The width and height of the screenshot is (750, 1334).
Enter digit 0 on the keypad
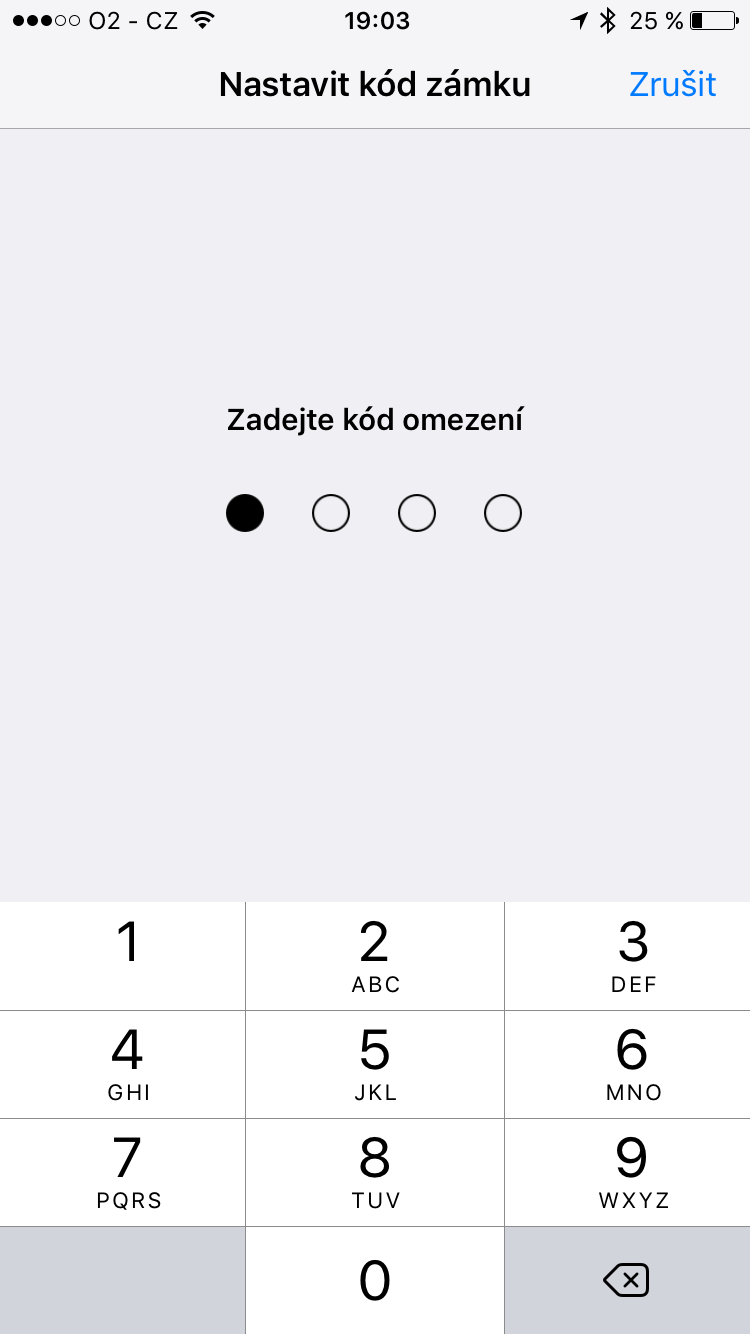coord(375,1280)
